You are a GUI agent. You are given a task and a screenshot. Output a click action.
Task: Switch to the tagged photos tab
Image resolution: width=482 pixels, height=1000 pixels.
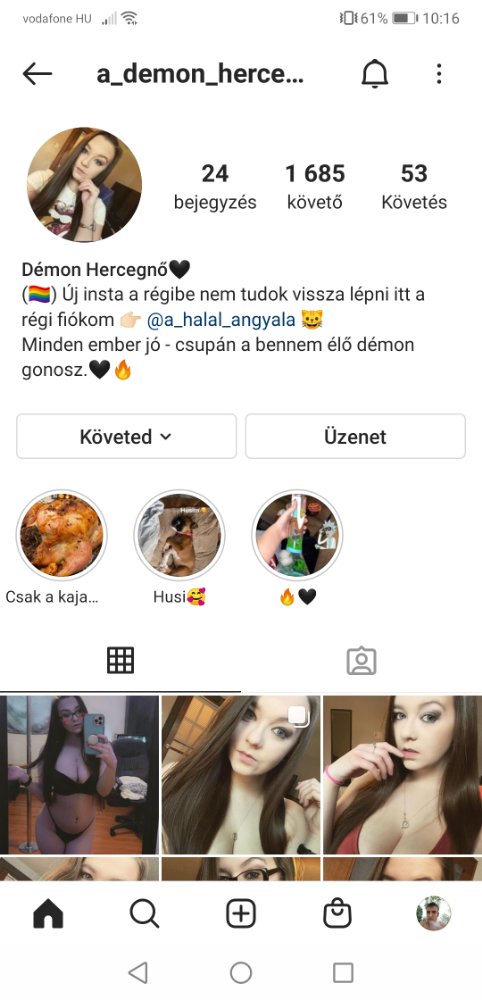362,661
